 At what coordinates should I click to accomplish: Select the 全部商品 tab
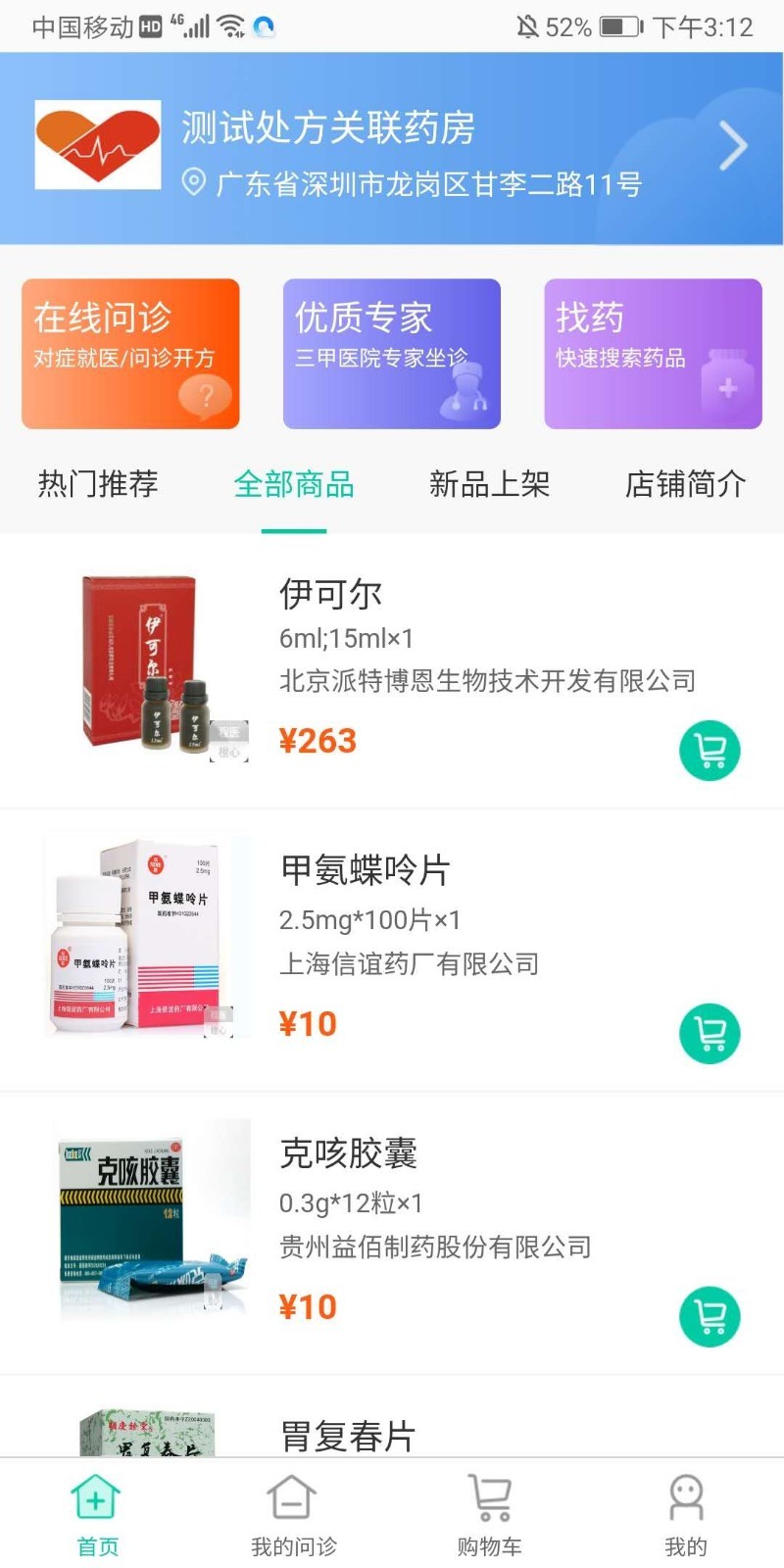coord(294,484)
